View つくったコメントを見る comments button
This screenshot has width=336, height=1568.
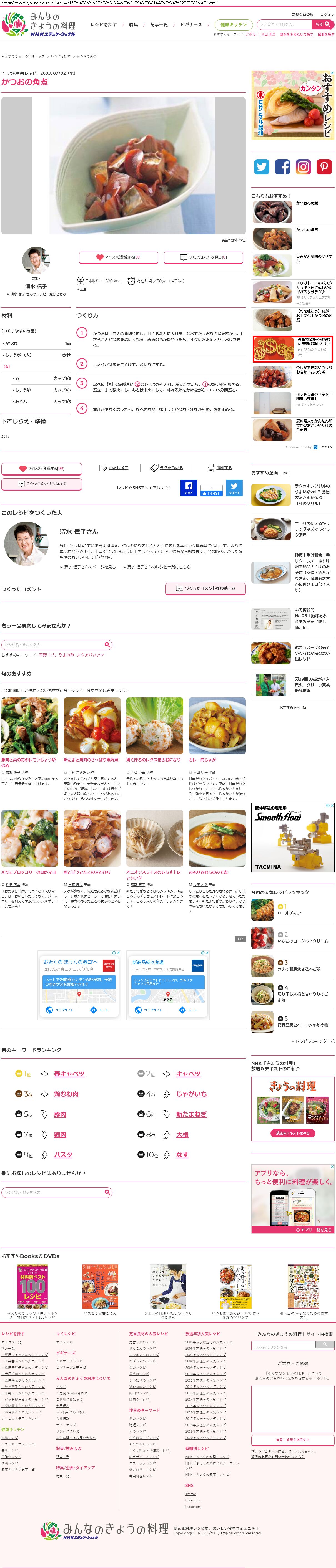(203, 257)
